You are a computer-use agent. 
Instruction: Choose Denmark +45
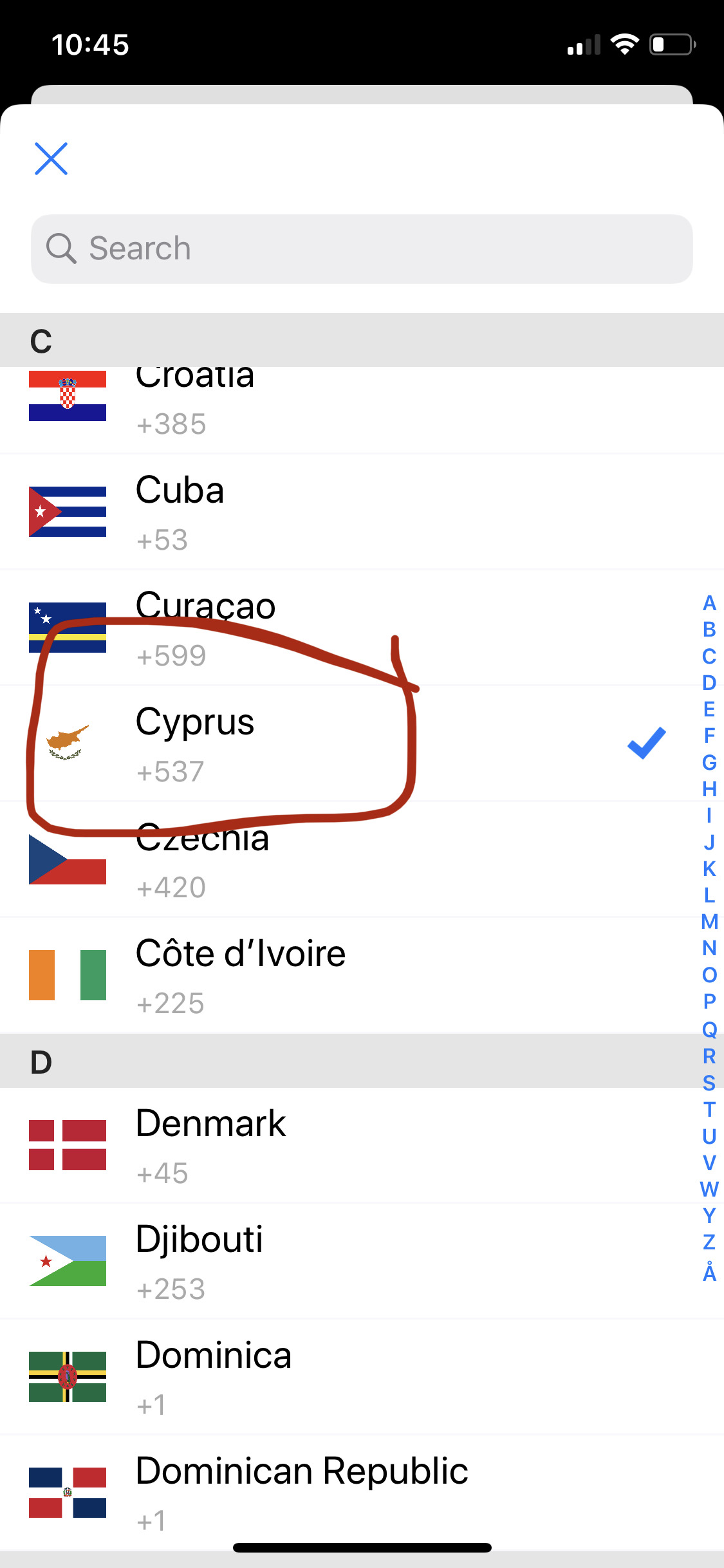(x=362, y=1145)
